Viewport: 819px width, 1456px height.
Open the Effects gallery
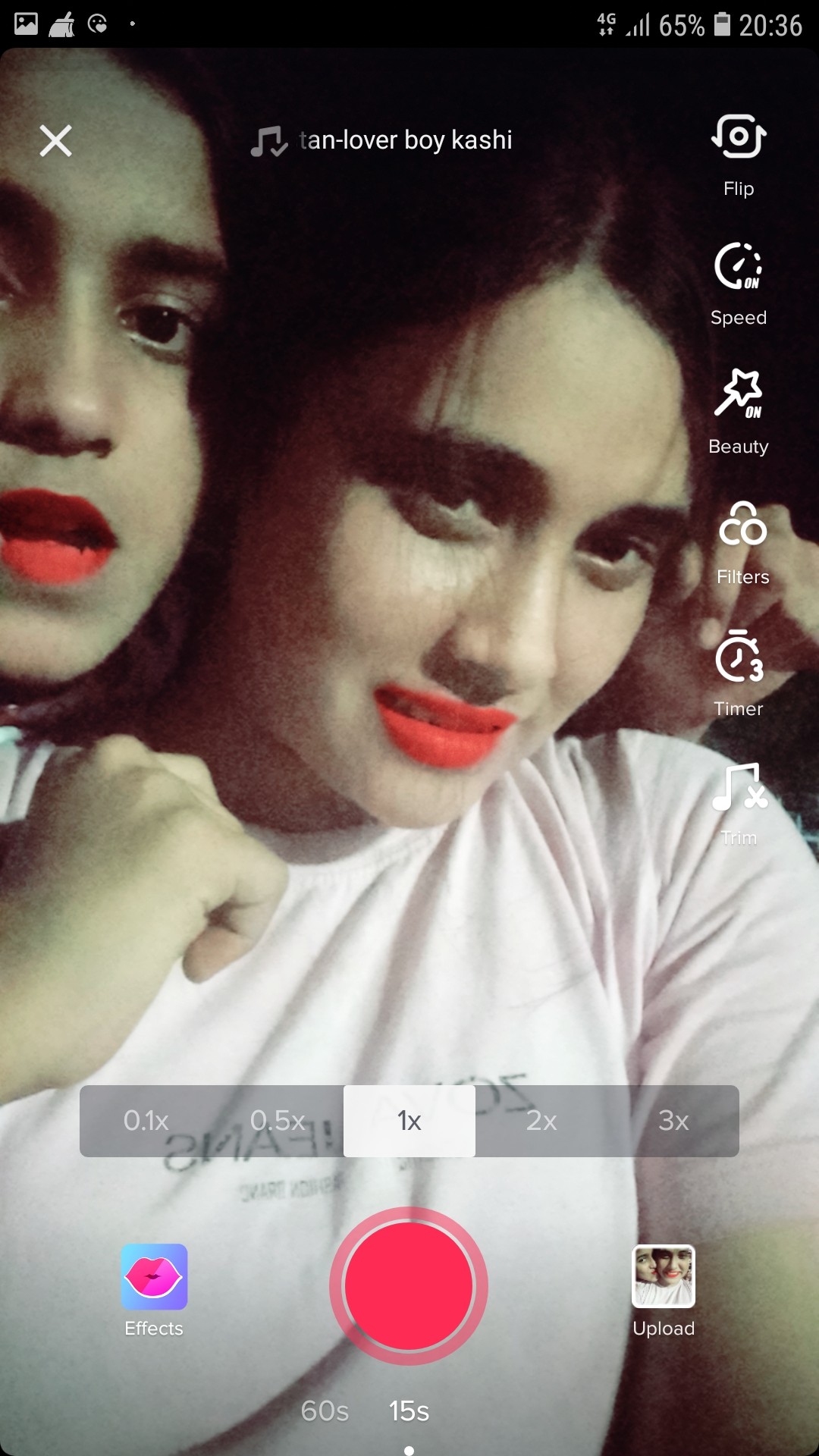click(154, 1289)
